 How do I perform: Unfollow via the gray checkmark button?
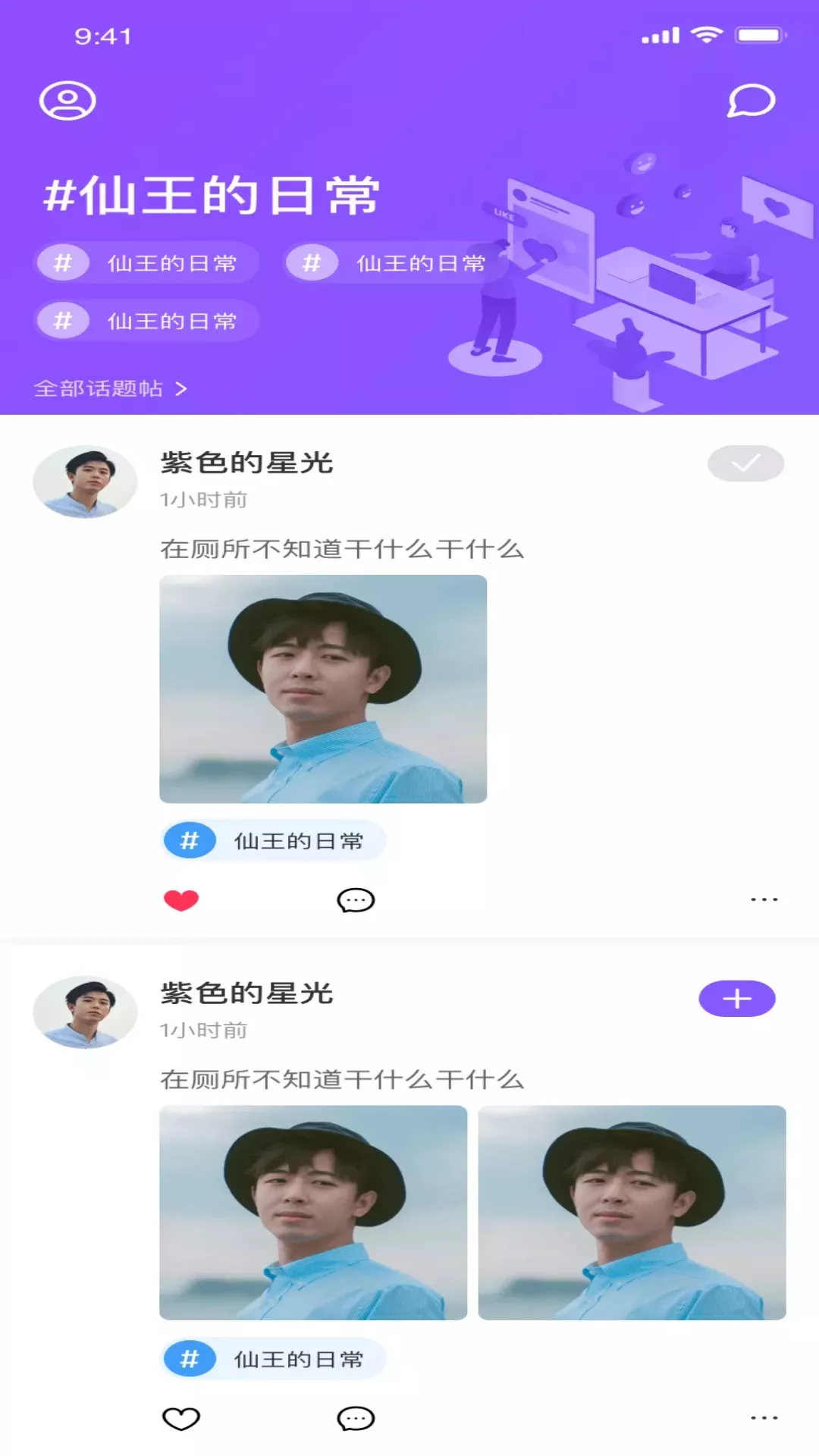pos(745,463)
